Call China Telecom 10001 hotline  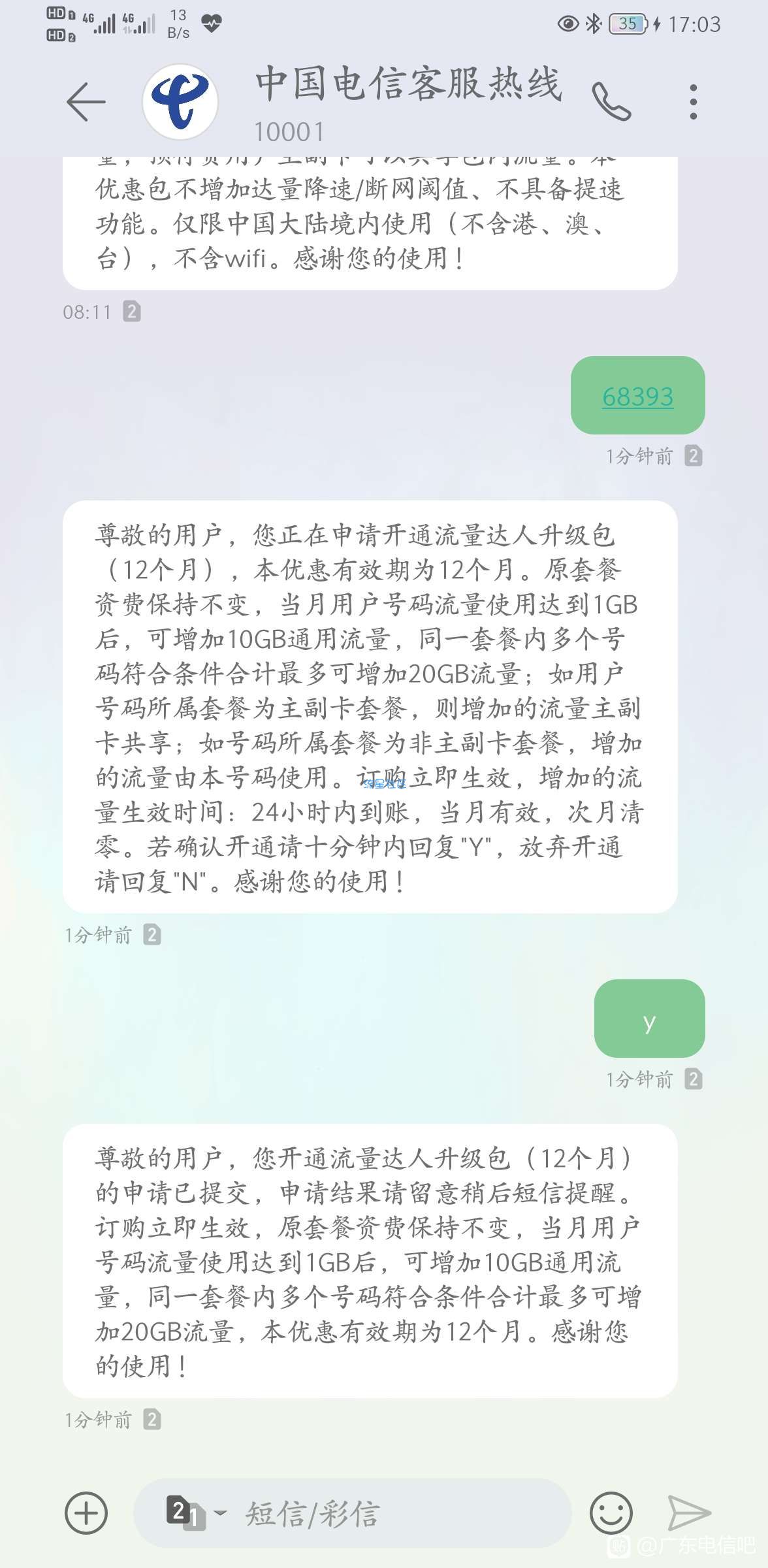(611, 102)
